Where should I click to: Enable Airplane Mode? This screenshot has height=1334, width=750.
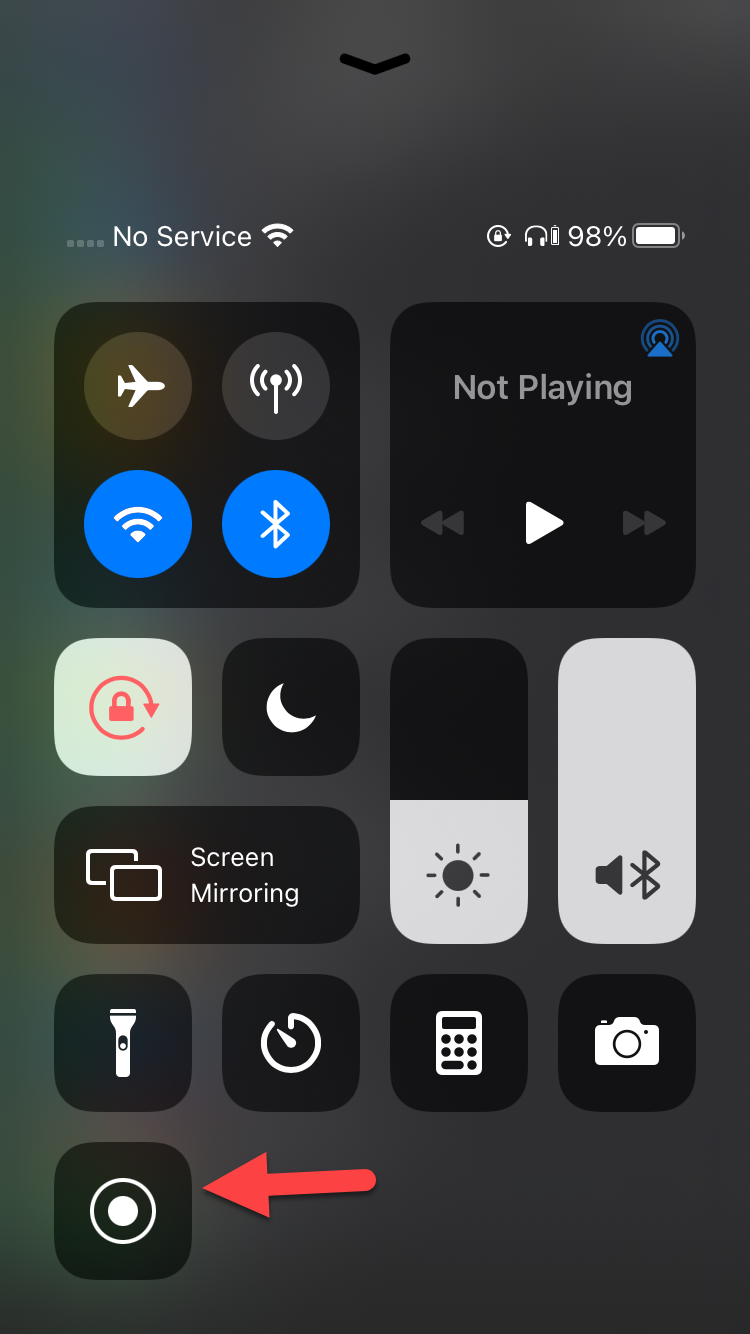(138, 386)
